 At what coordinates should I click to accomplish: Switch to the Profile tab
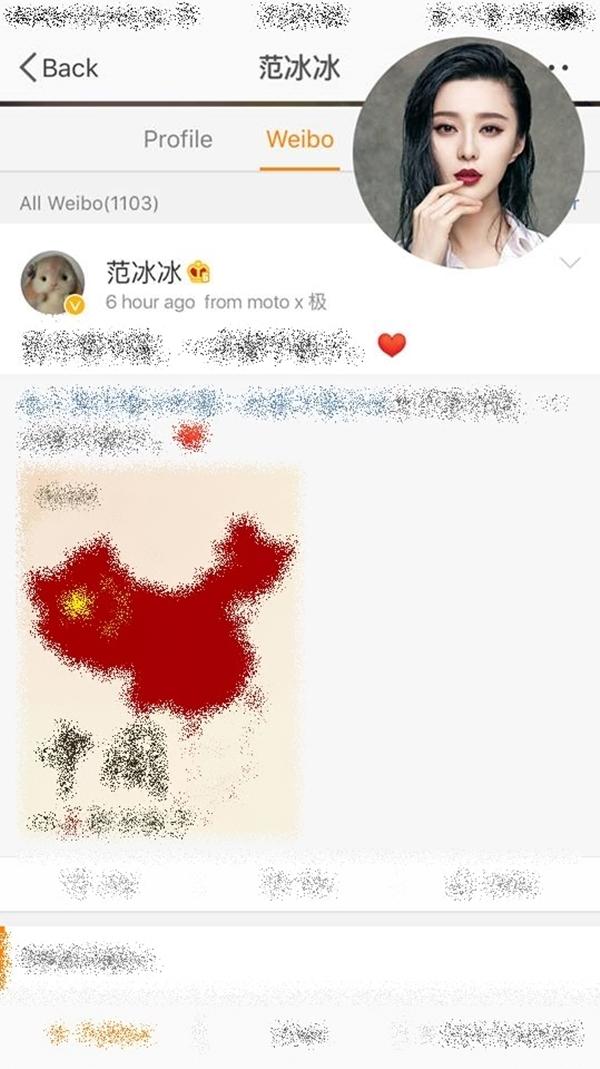178,139
